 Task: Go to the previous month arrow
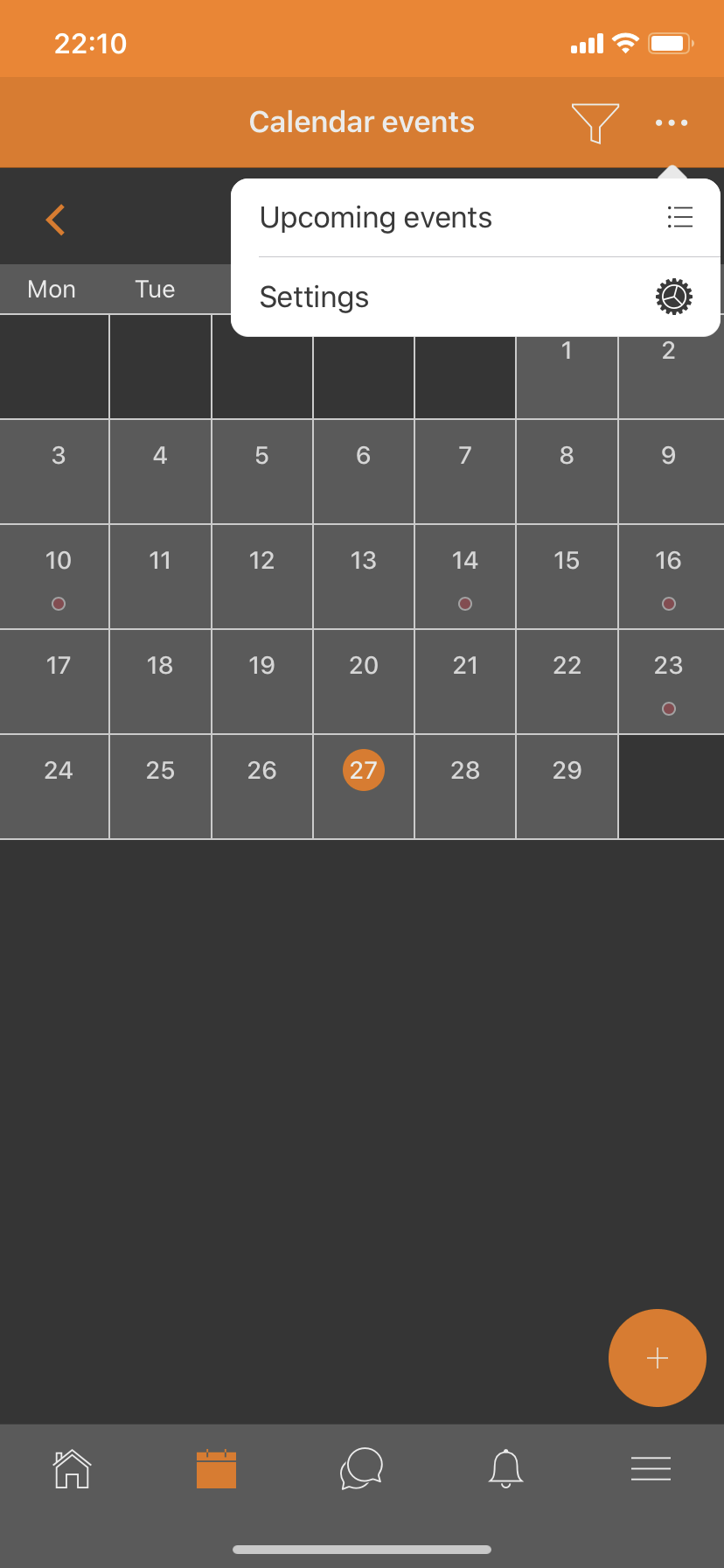pyautogui.click(x=55, y=220)
